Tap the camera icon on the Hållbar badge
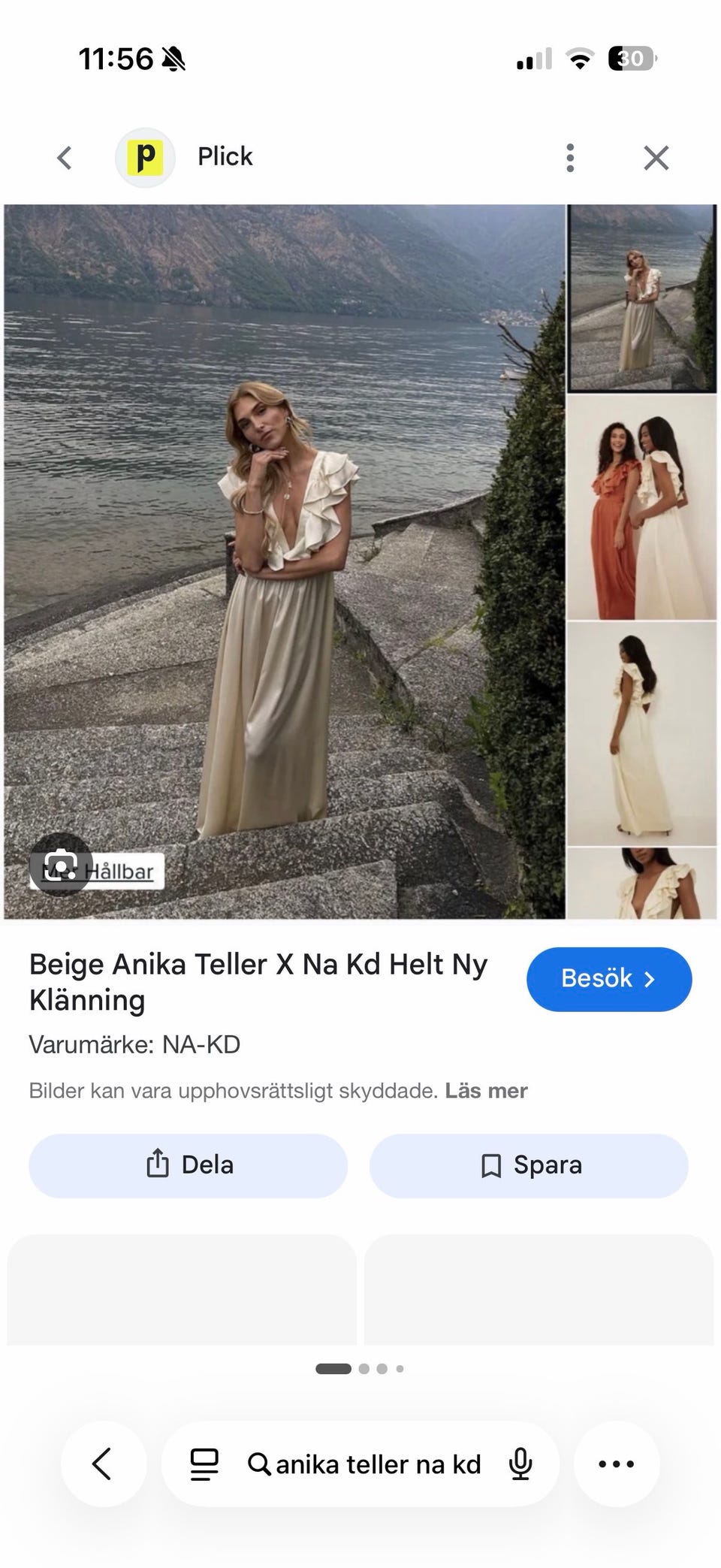 click(x=60, y=868)
